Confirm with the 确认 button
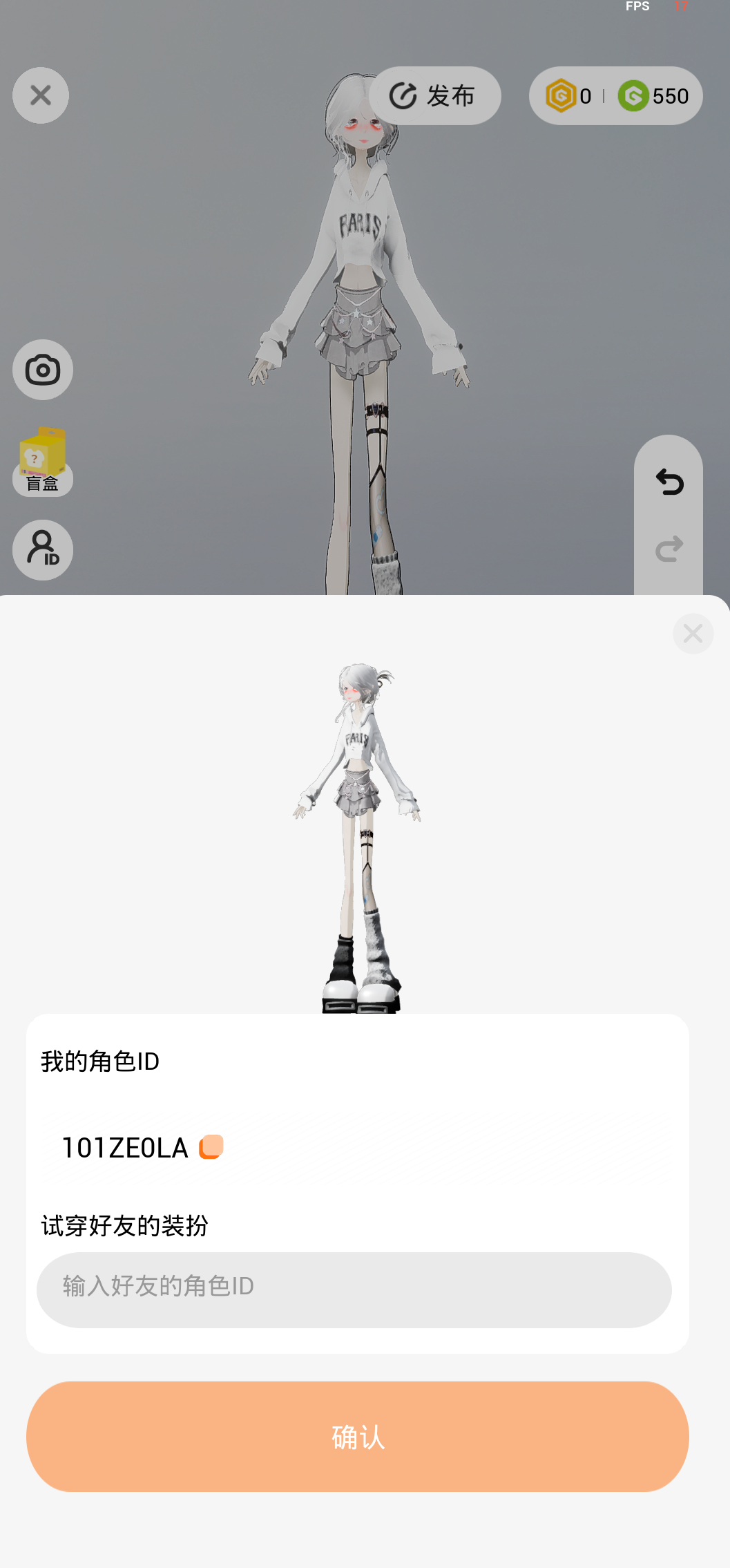This screenshot has width=730, height=1568. point(358,1437)
